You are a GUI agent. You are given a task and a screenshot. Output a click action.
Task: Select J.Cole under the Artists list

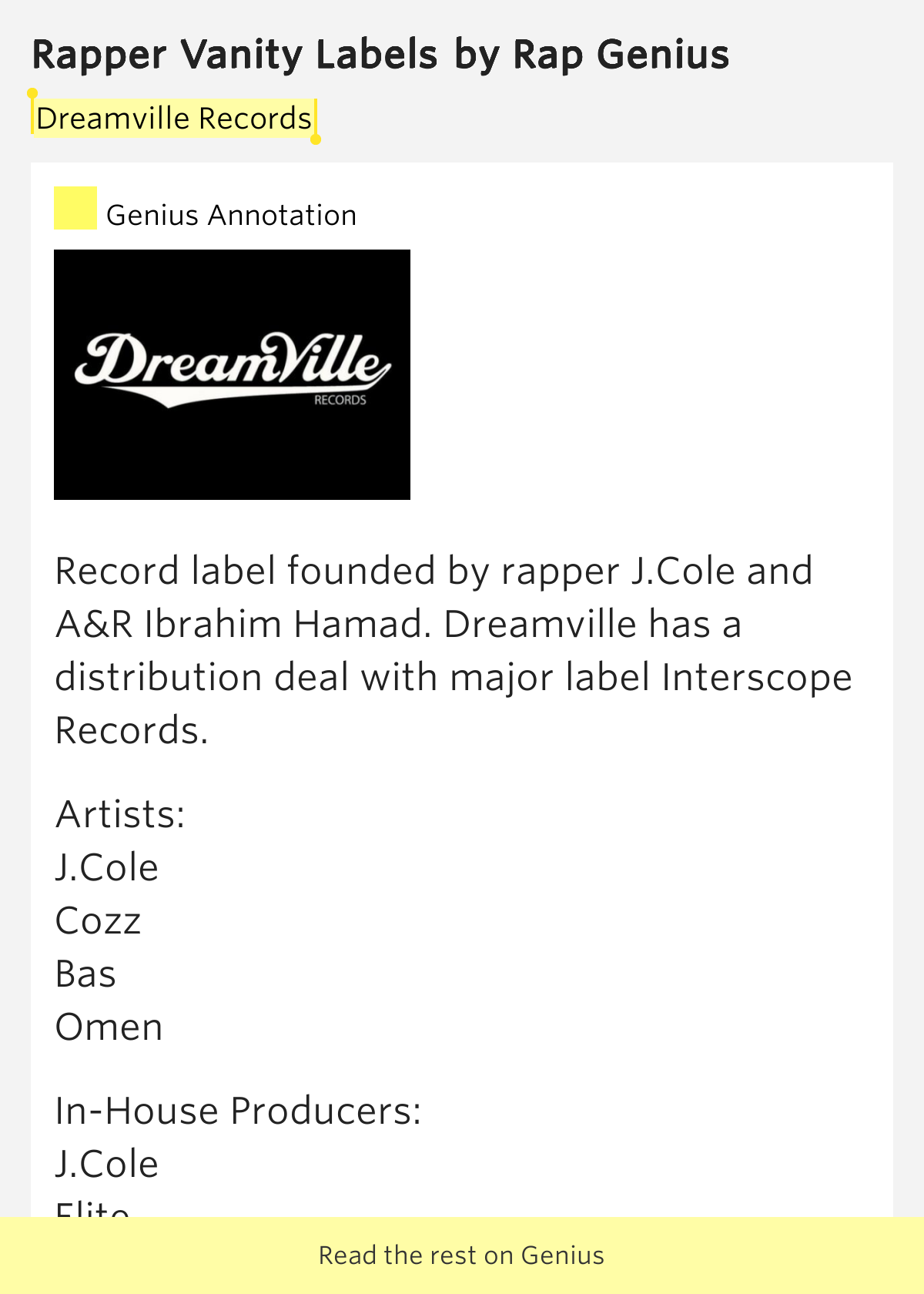[x=105, y=867]
